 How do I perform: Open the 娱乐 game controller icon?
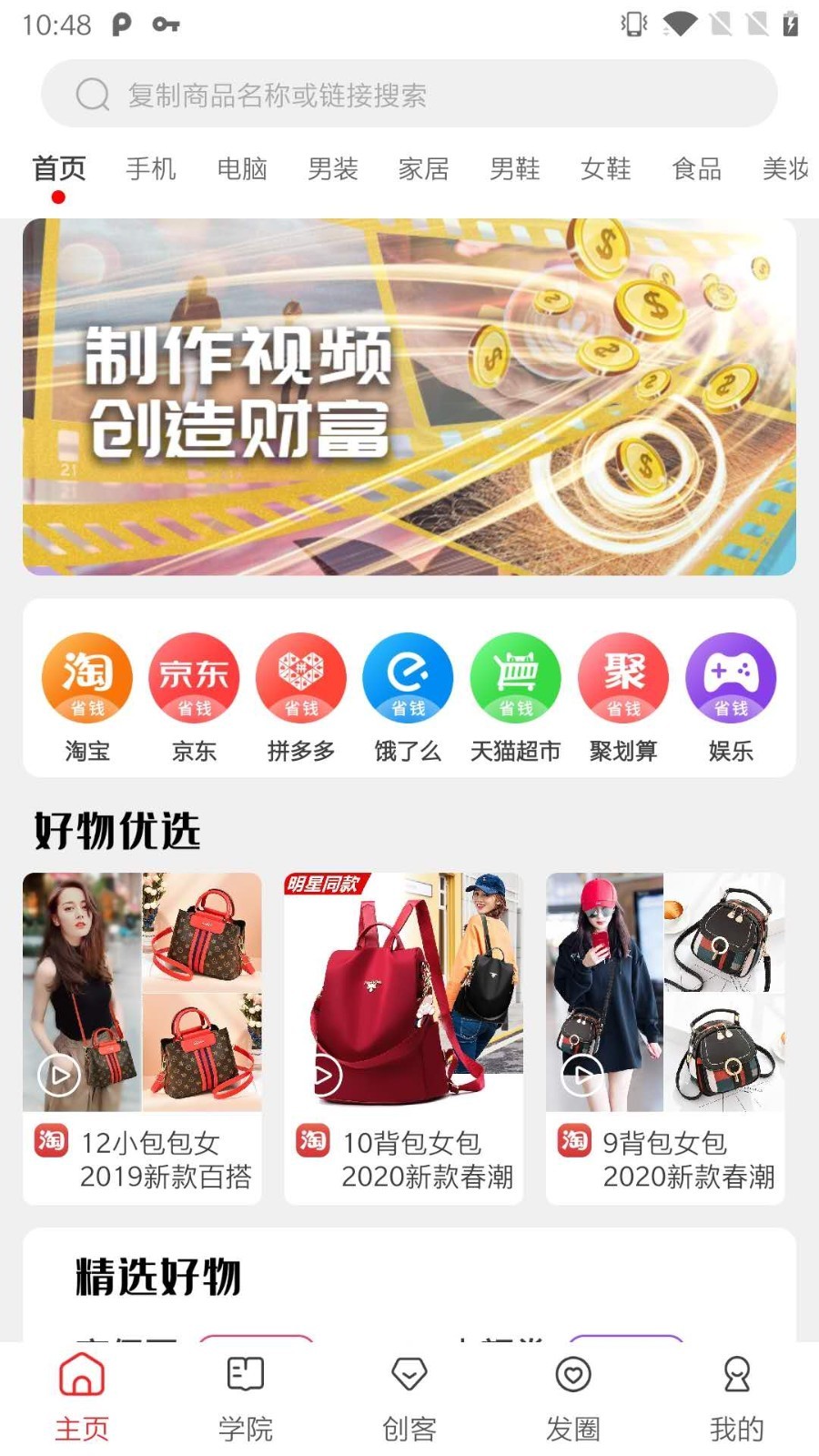point(731,678)
